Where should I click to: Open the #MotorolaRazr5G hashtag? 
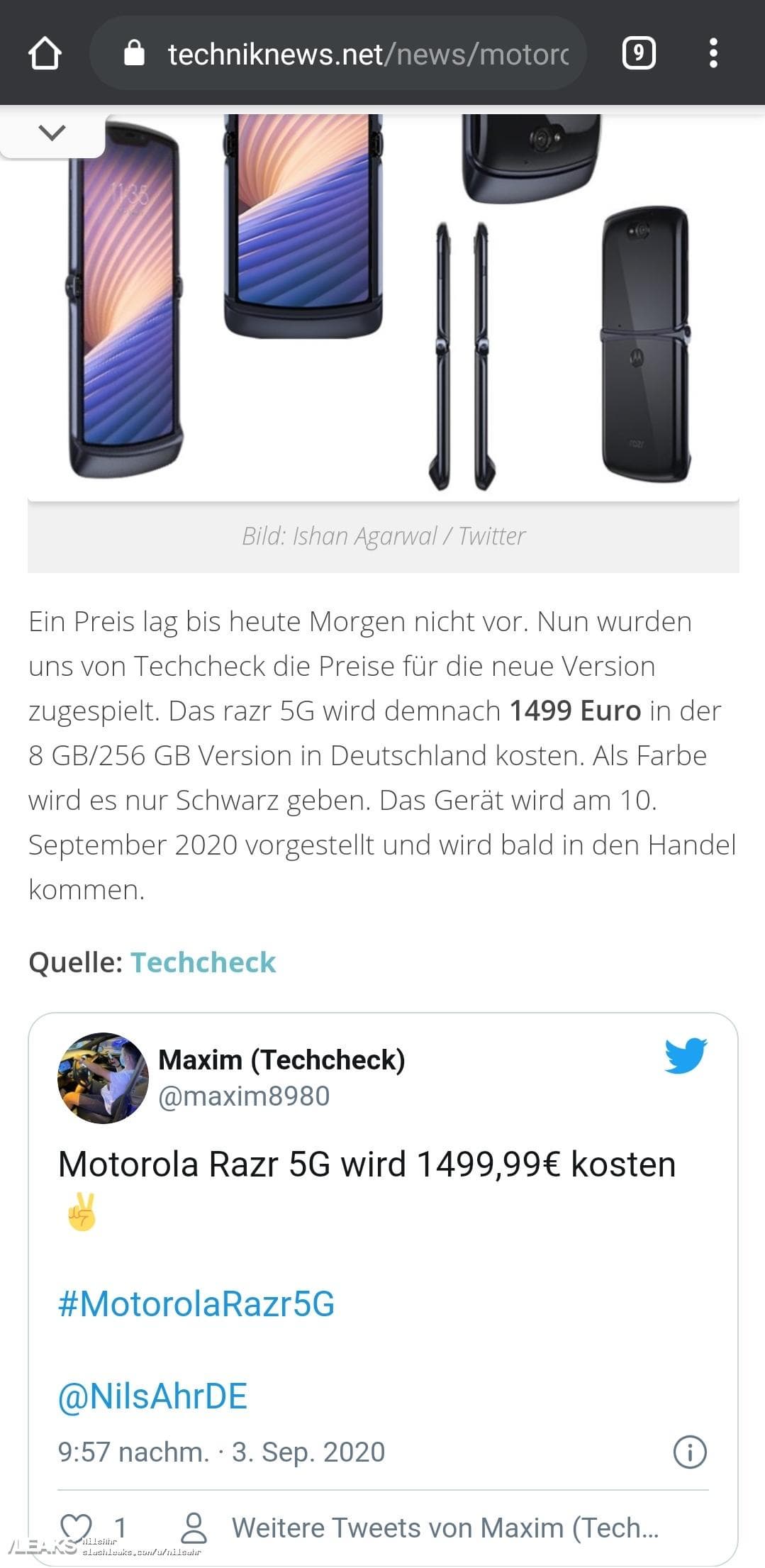coord(196,1303)
